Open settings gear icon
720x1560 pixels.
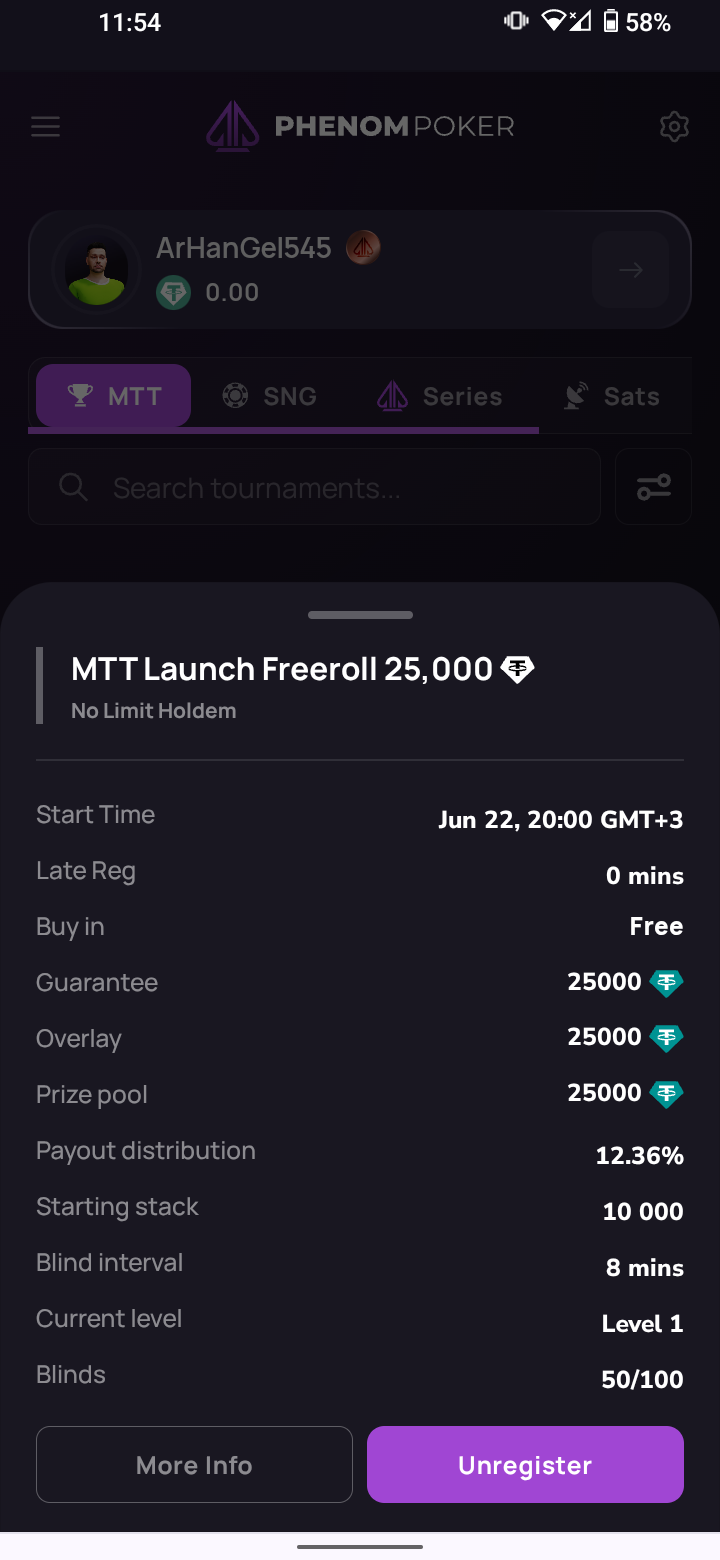pos(675,127)
